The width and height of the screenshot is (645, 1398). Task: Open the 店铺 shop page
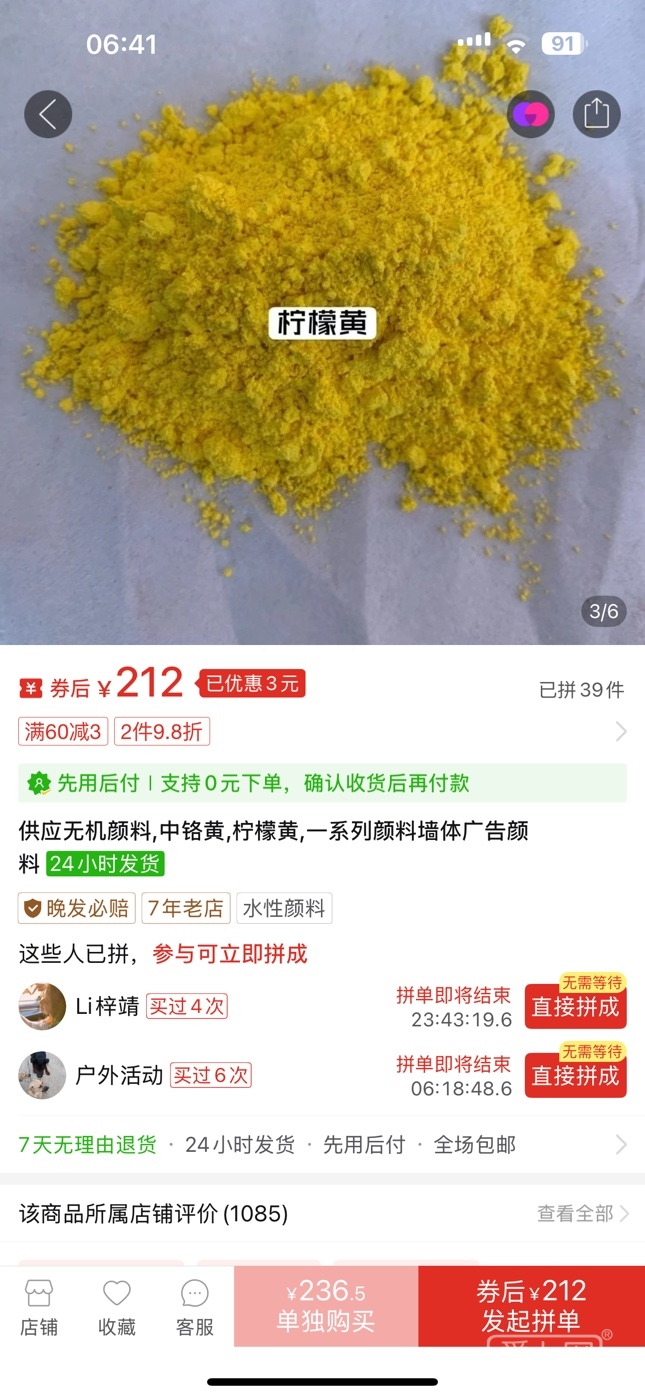point(39,1307)
